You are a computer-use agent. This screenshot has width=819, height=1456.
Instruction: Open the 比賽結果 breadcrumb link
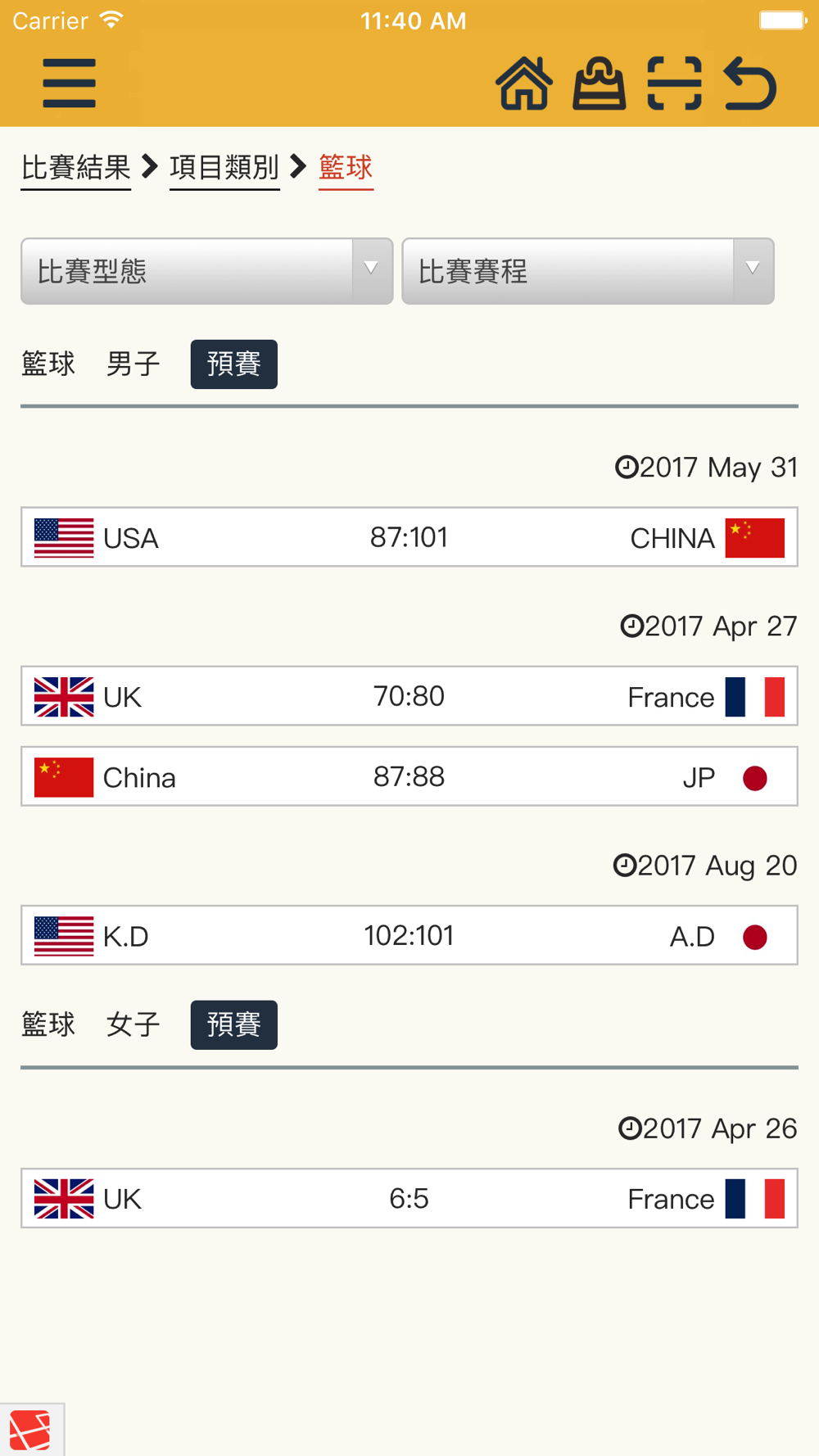click(x=75, y=168)
